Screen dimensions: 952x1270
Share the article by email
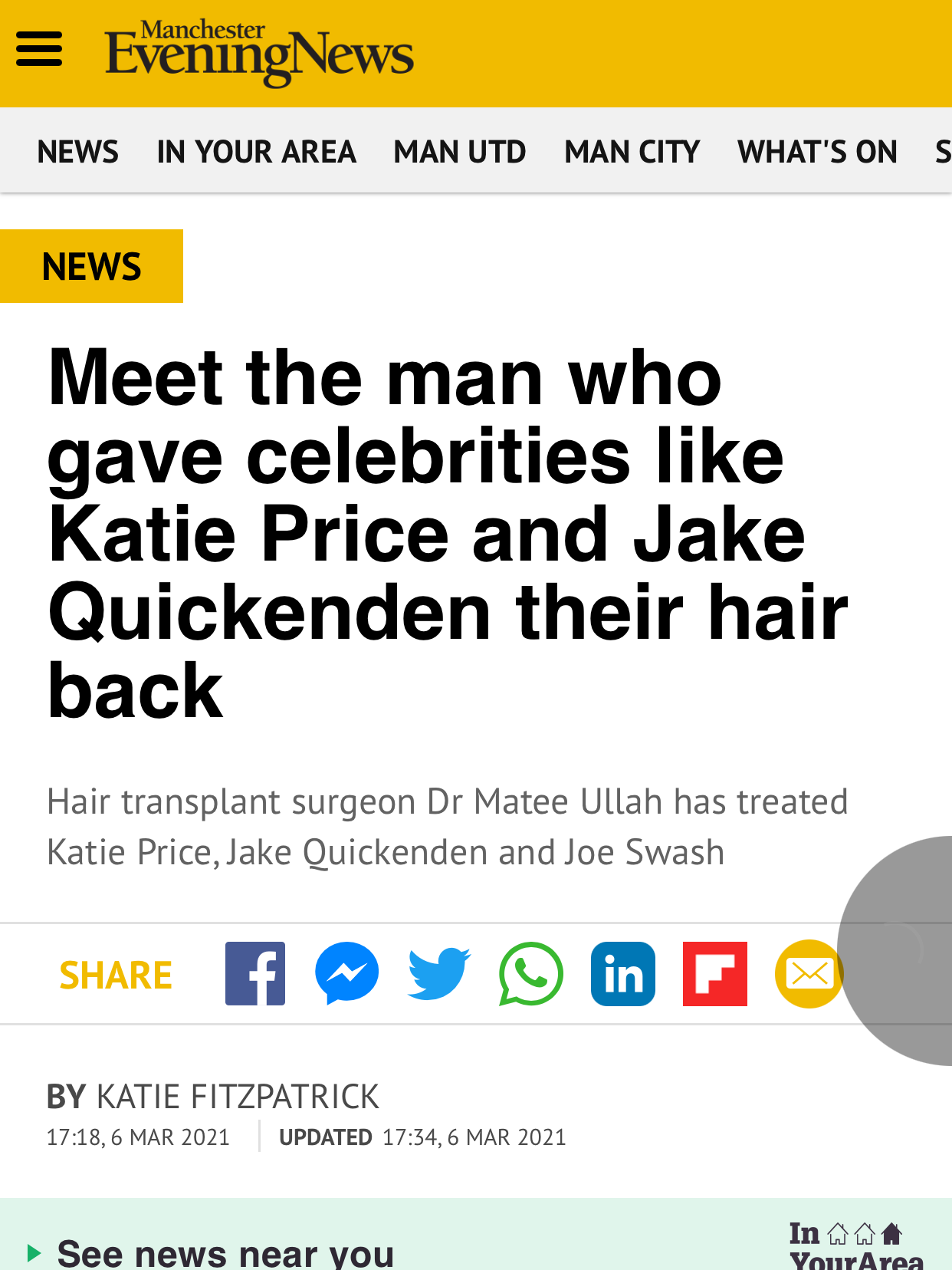(x=808, y=973)
